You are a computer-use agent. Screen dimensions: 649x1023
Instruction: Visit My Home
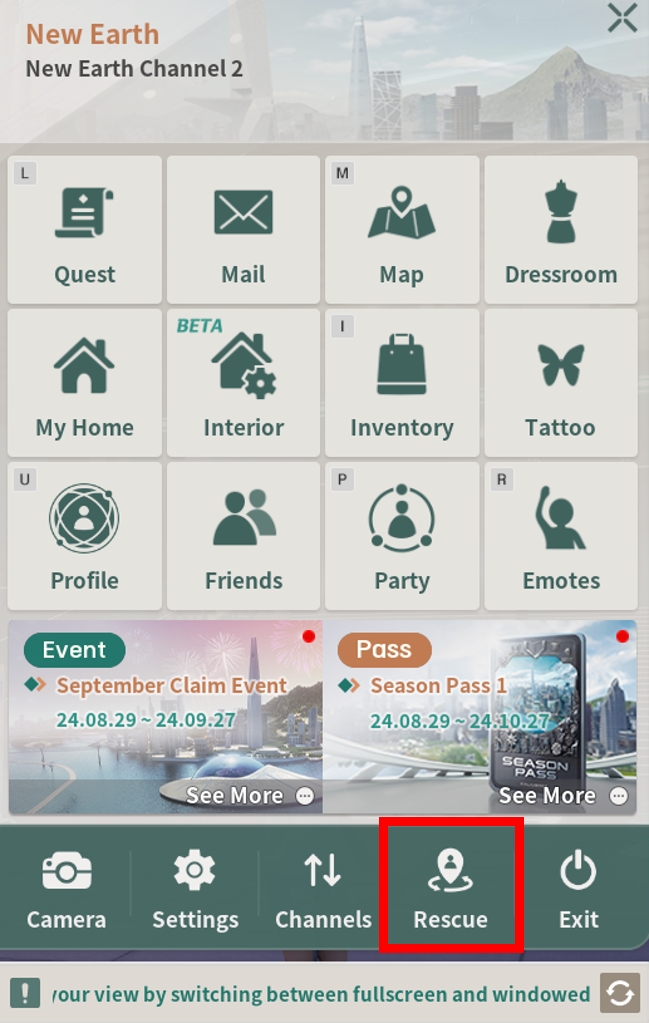click(85, 383)
